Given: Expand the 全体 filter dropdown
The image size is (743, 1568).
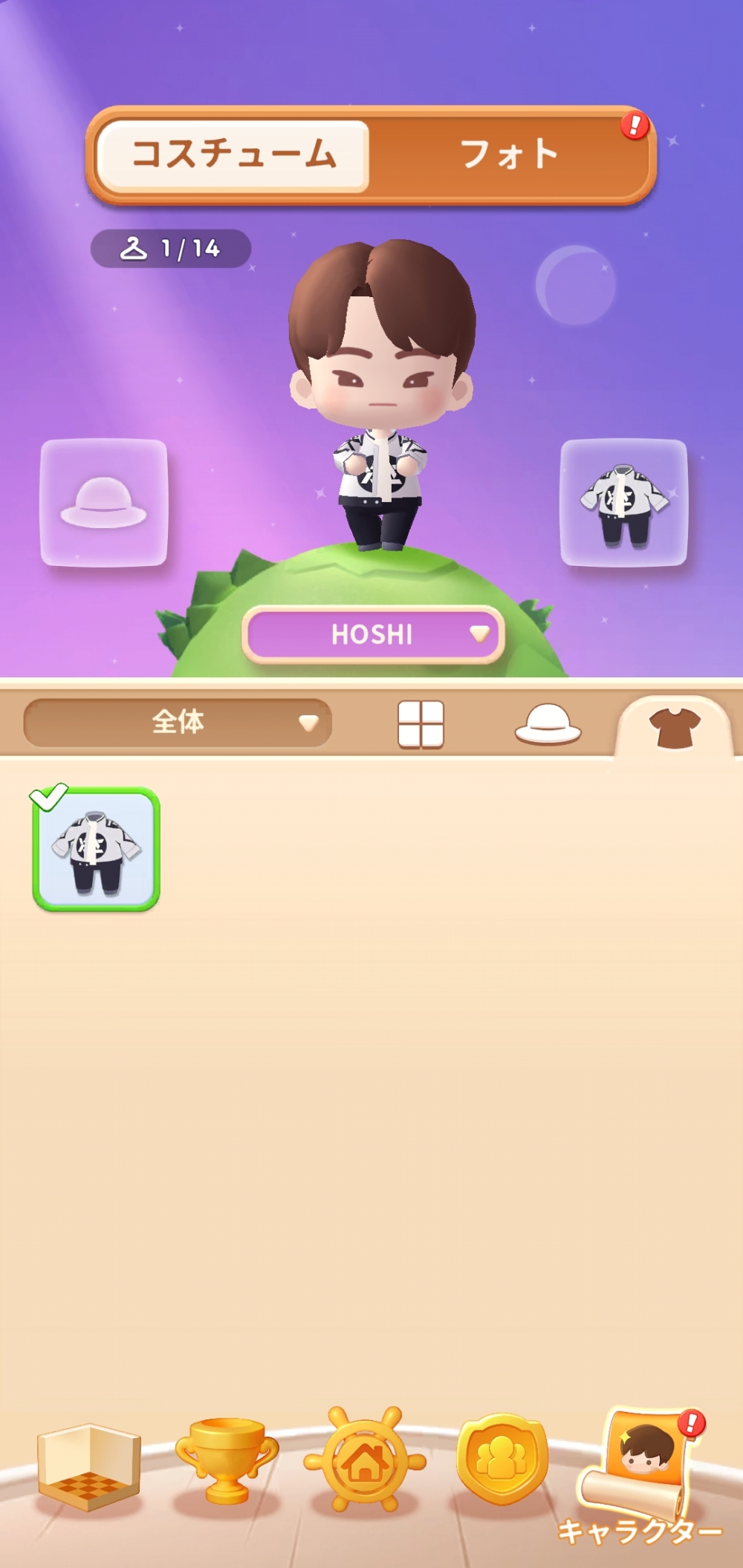Looking at the screenshot, I should [178, 722].
